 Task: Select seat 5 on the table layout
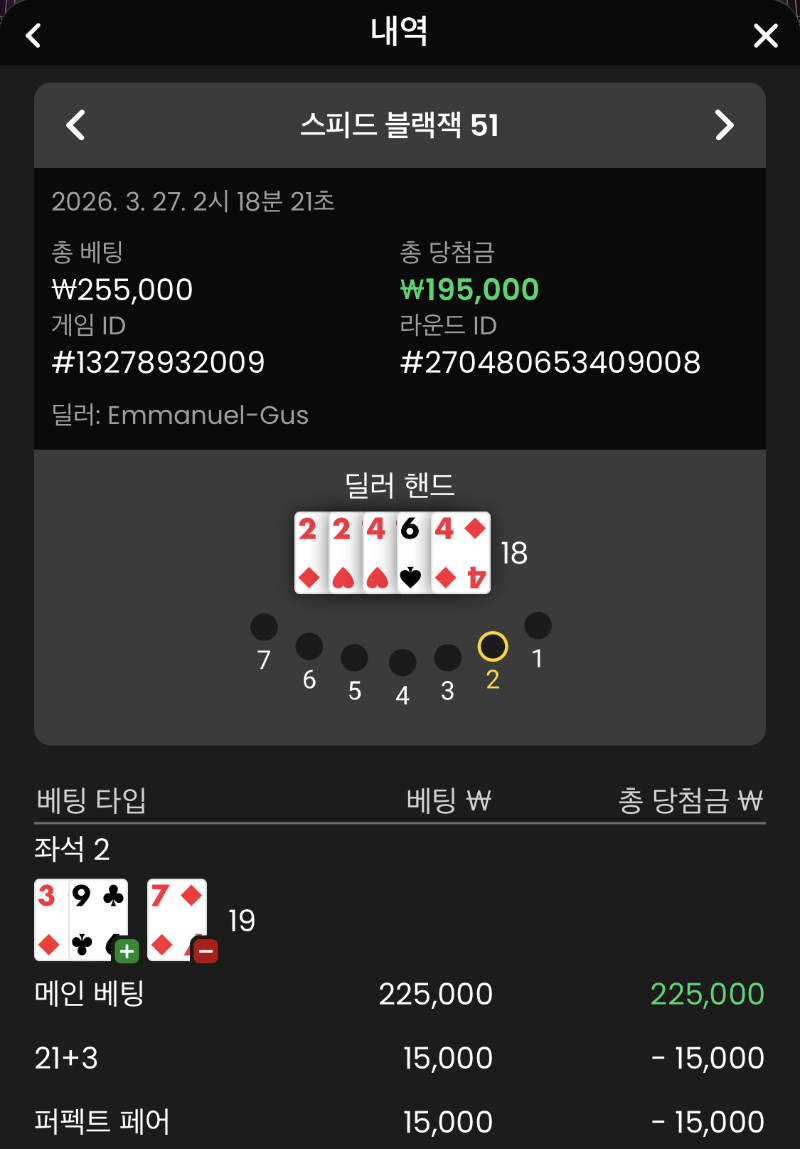click(354, 658)
